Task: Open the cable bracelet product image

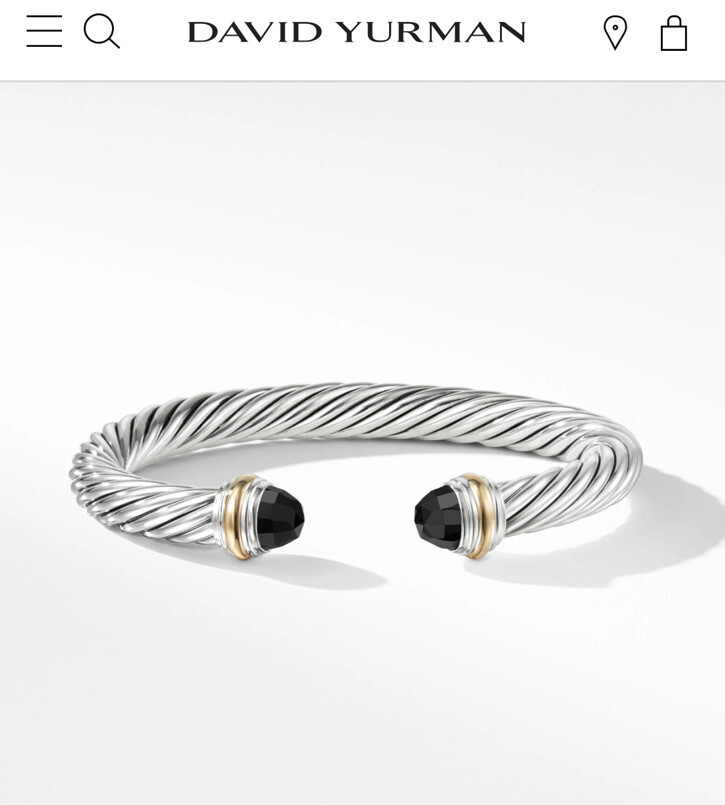Action: click(360, 470)
